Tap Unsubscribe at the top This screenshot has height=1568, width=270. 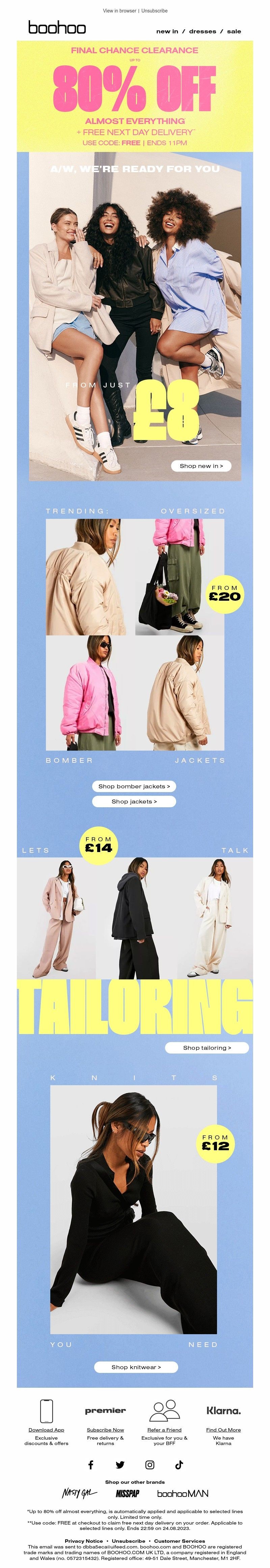(155, 11)
